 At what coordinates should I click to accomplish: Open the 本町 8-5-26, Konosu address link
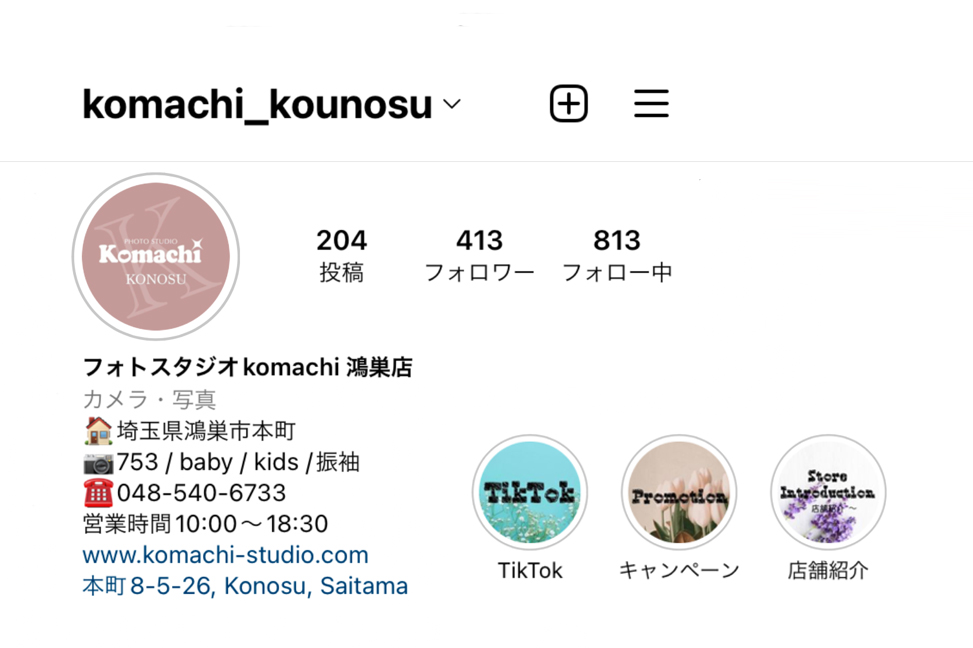245,586
